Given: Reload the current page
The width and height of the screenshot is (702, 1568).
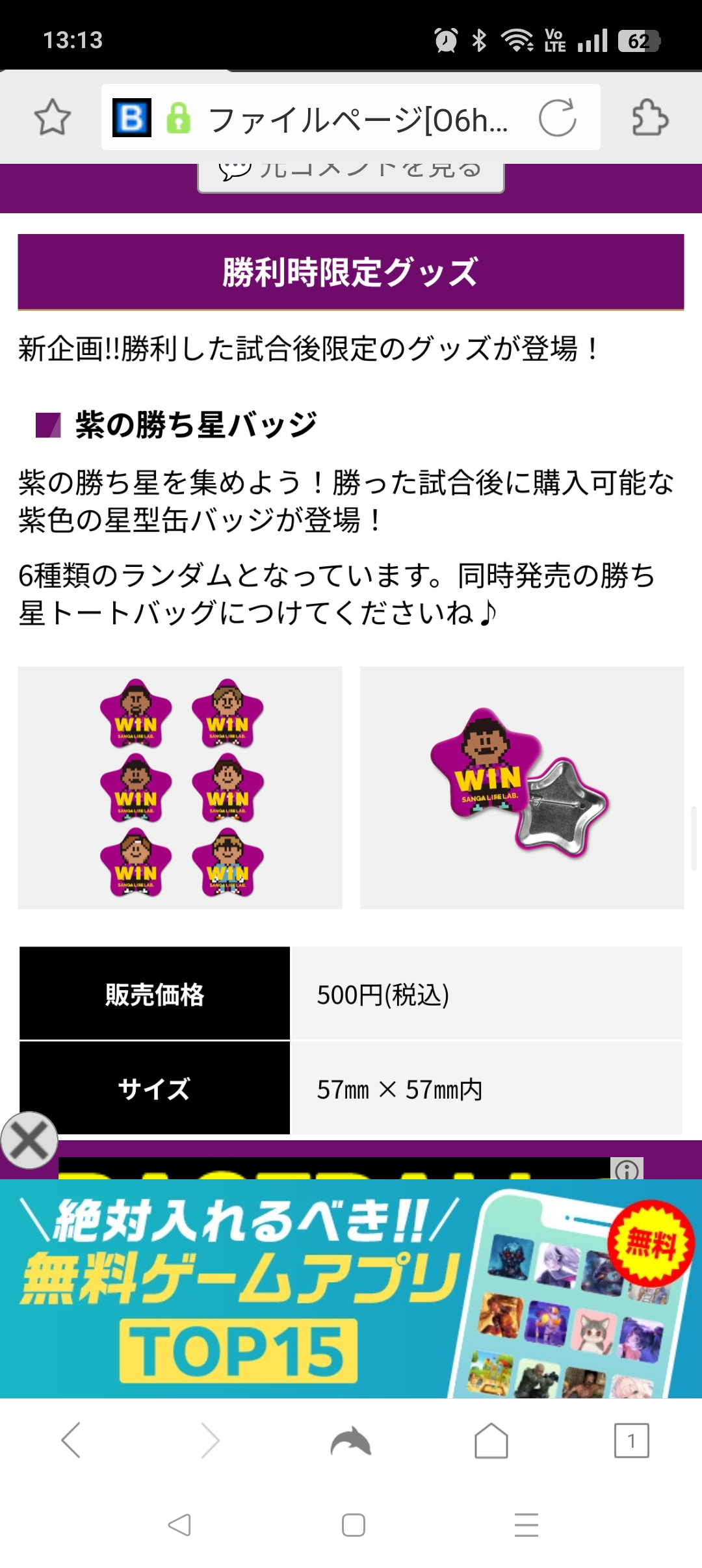Looking at the screenshot, I should 557,118.
